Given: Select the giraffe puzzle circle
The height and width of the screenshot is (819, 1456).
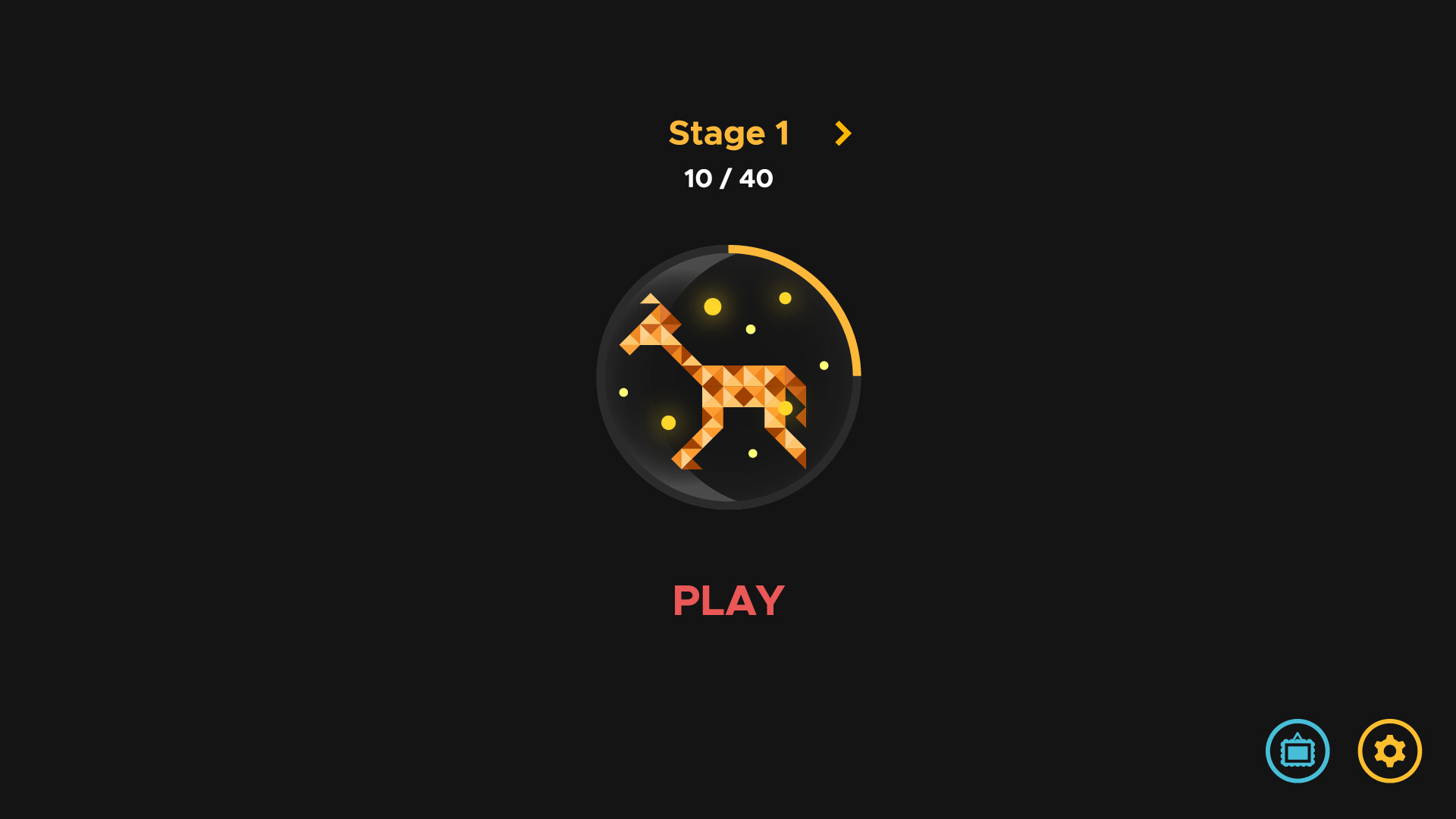Looking at the screenshot, I should point(728,377).
